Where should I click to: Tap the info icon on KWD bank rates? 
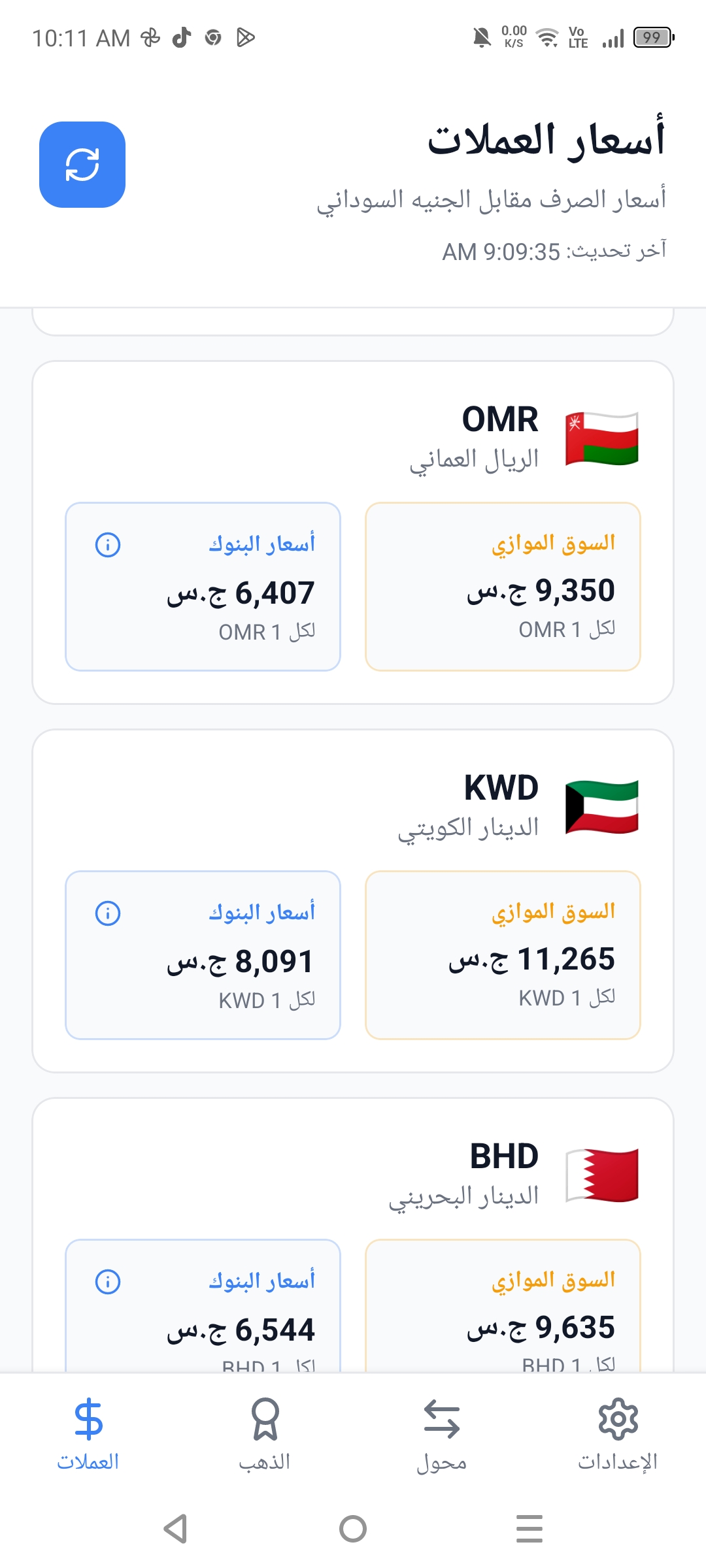[x=107, y=913]
